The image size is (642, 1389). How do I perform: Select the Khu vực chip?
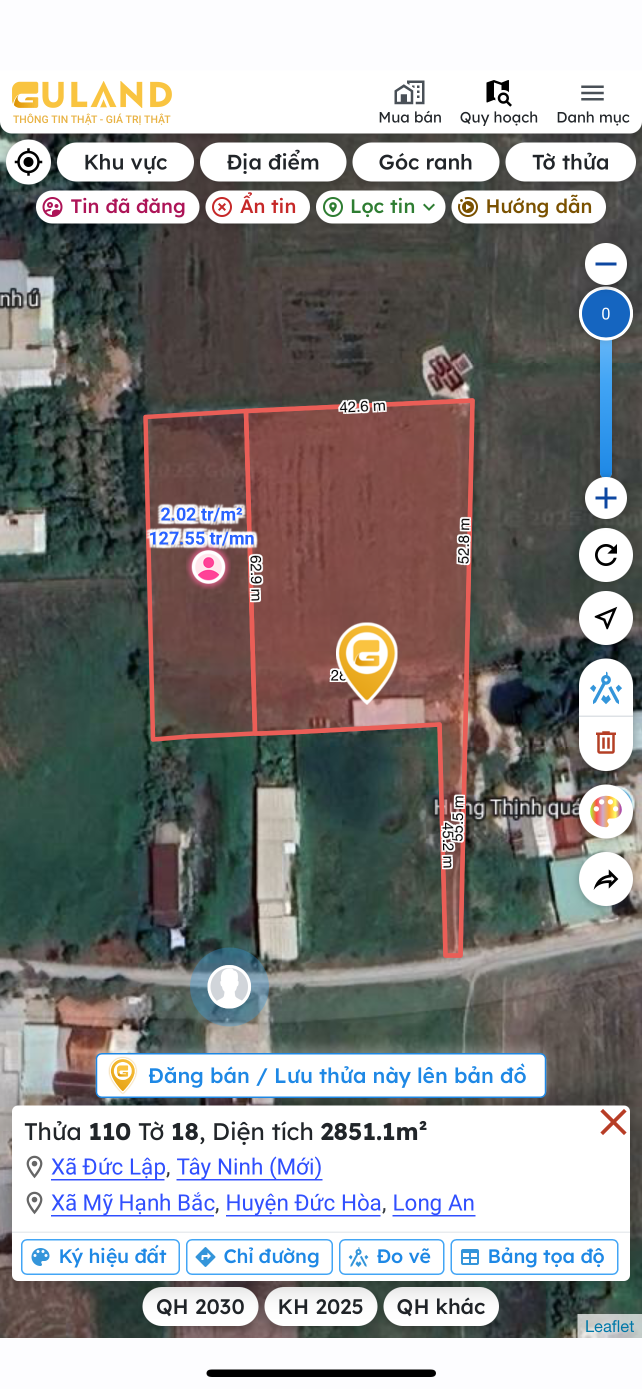click(125, 162)
